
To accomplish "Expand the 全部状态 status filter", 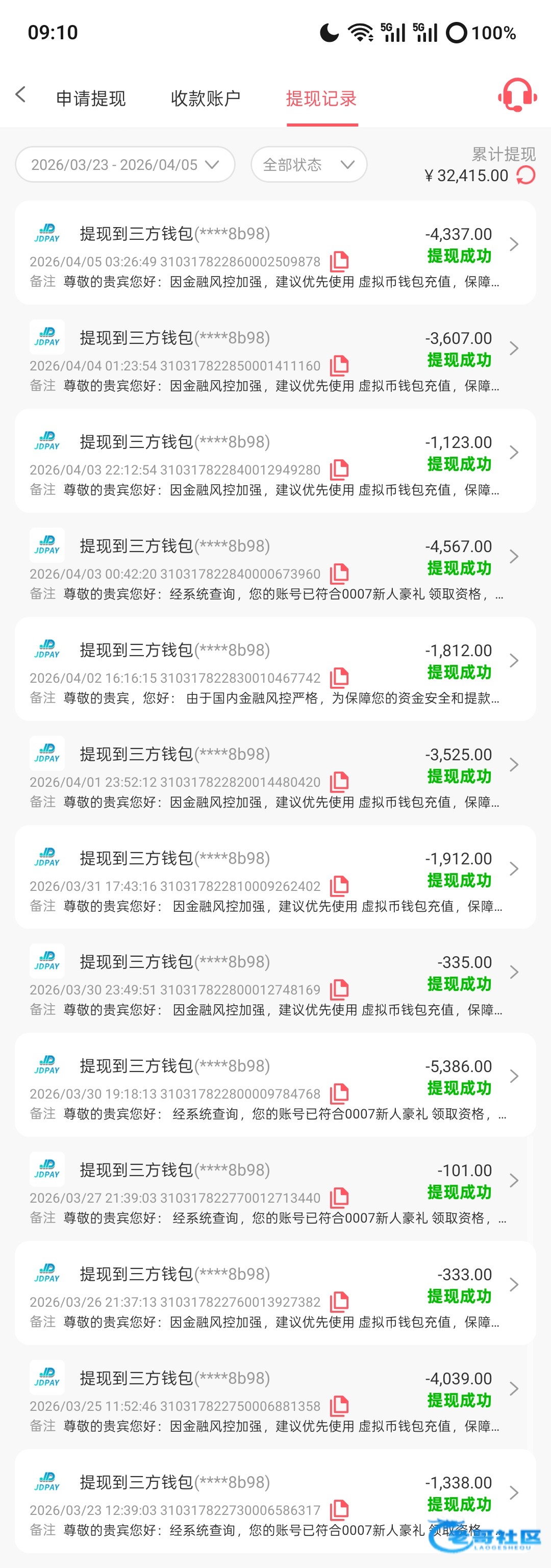I will click(x=309, y=164).
